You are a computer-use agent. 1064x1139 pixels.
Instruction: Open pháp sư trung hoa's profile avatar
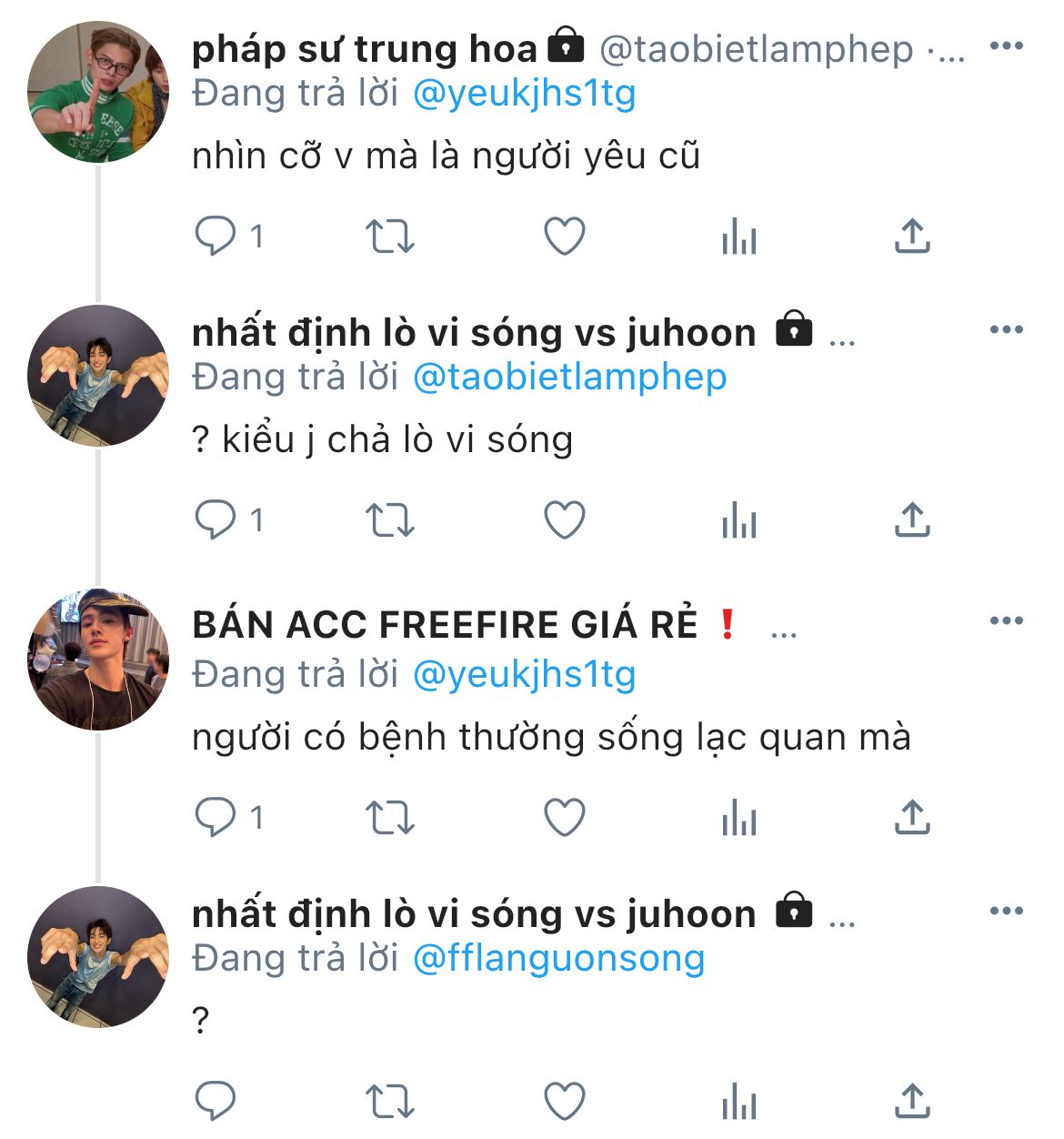(98, 92)
